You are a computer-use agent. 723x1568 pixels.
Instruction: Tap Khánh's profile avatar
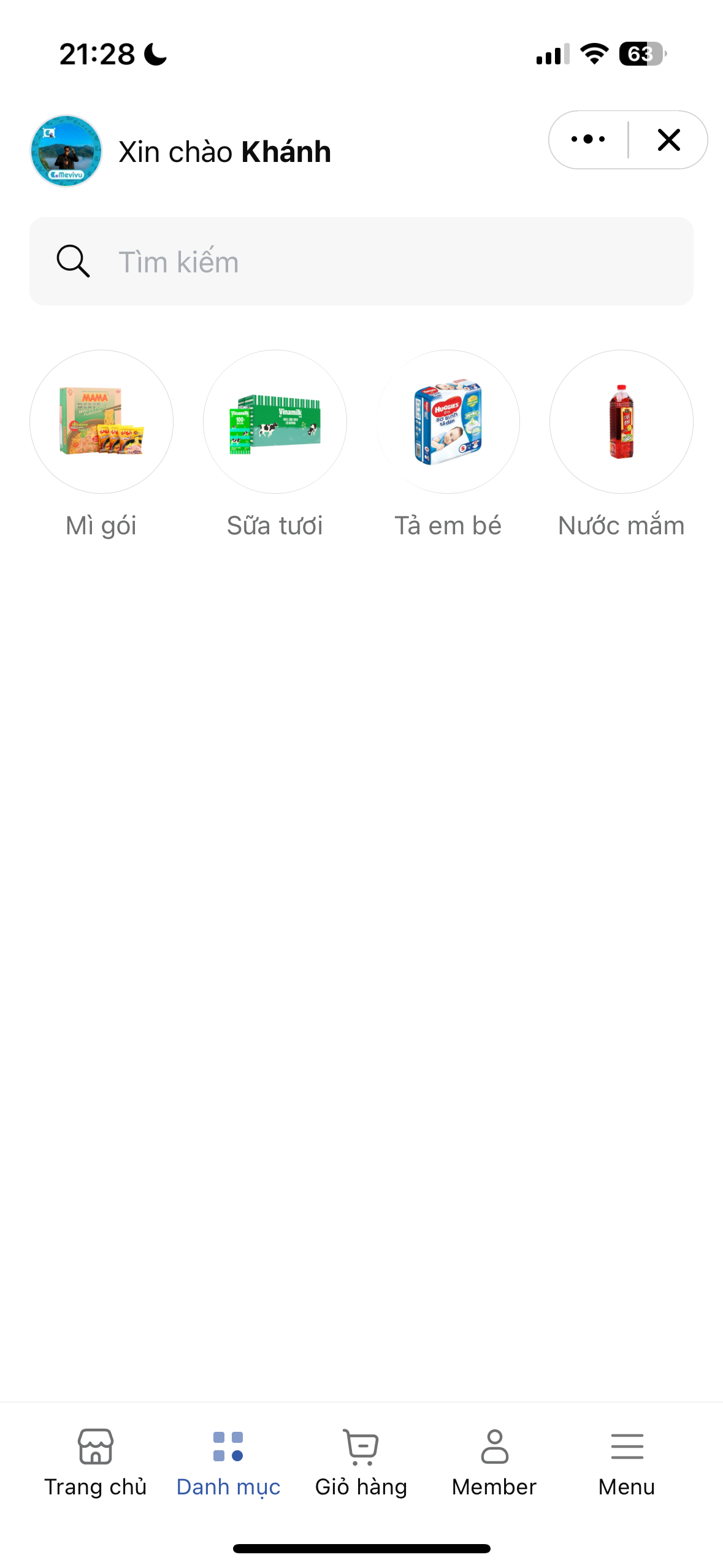[x=66, y=151]
